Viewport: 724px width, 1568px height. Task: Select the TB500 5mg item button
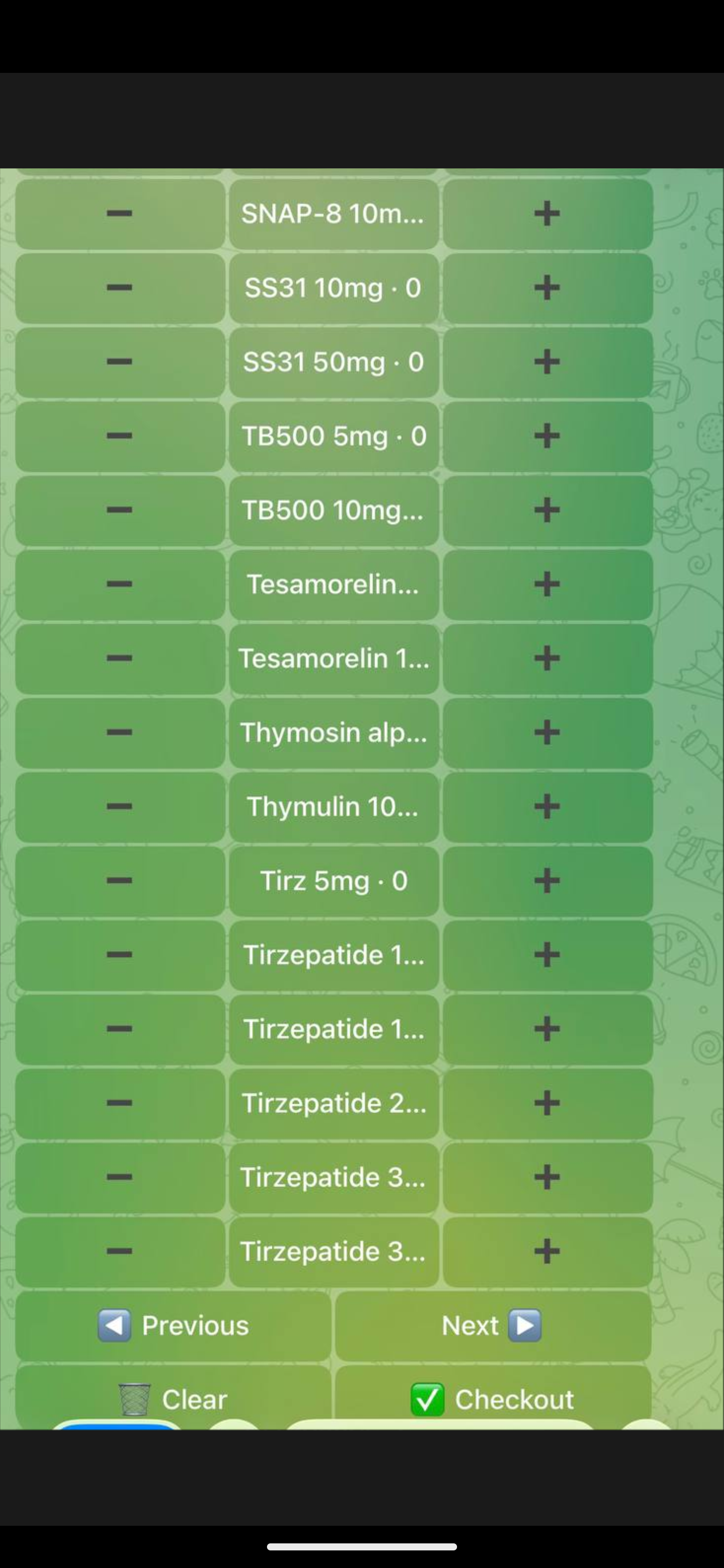point(334,436)
